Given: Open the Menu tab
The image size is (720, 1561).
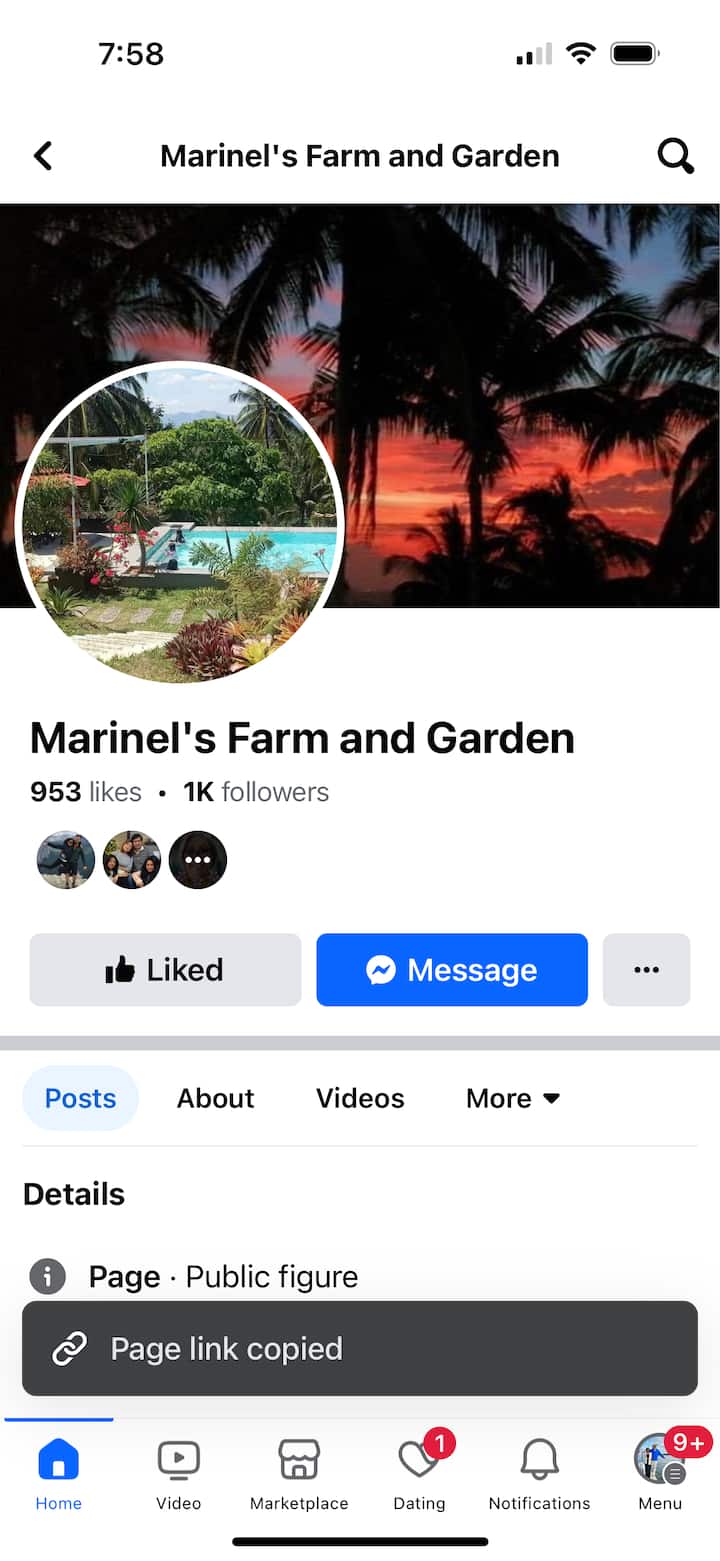Looking at the screenshot, I should click(x=660, y=1475).
